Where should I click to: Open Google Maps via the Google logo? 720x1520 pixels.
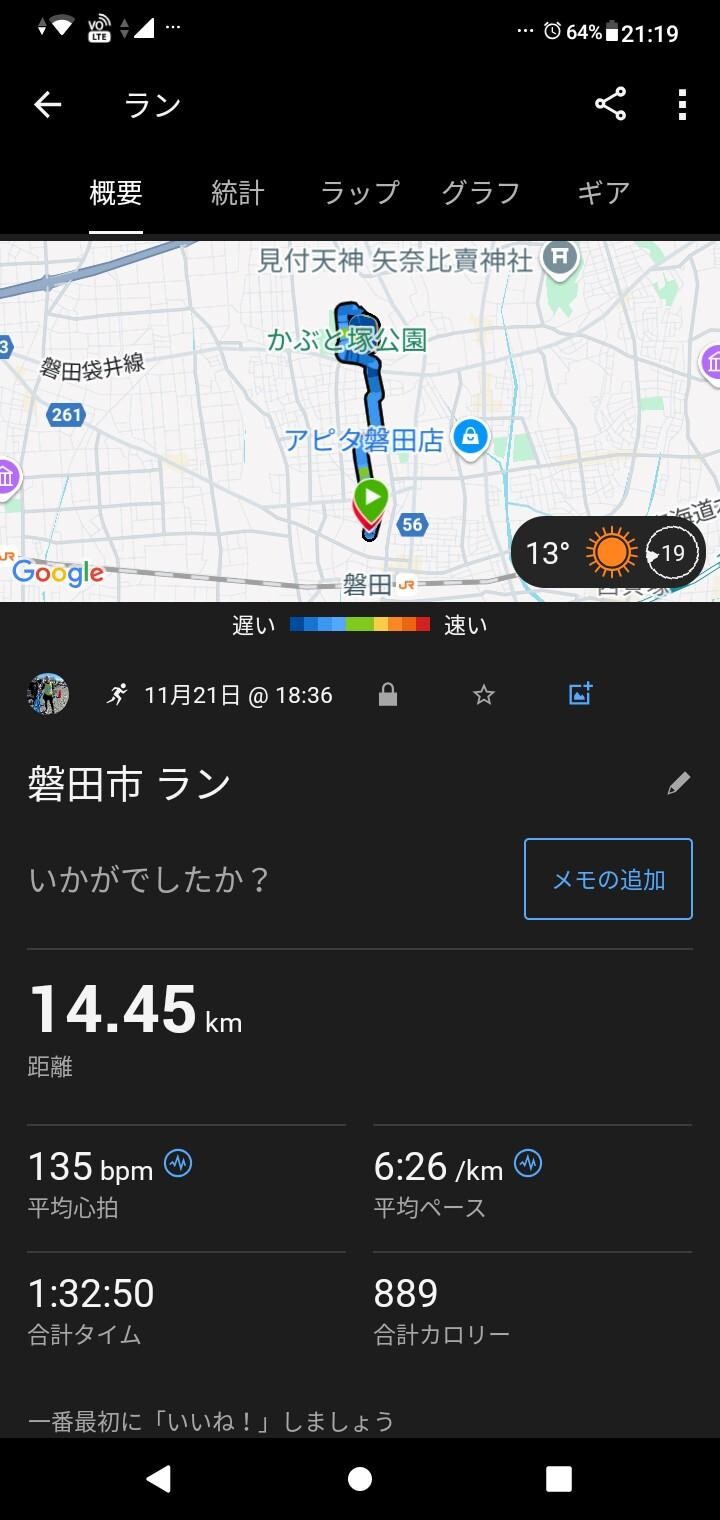click(57, 573)
